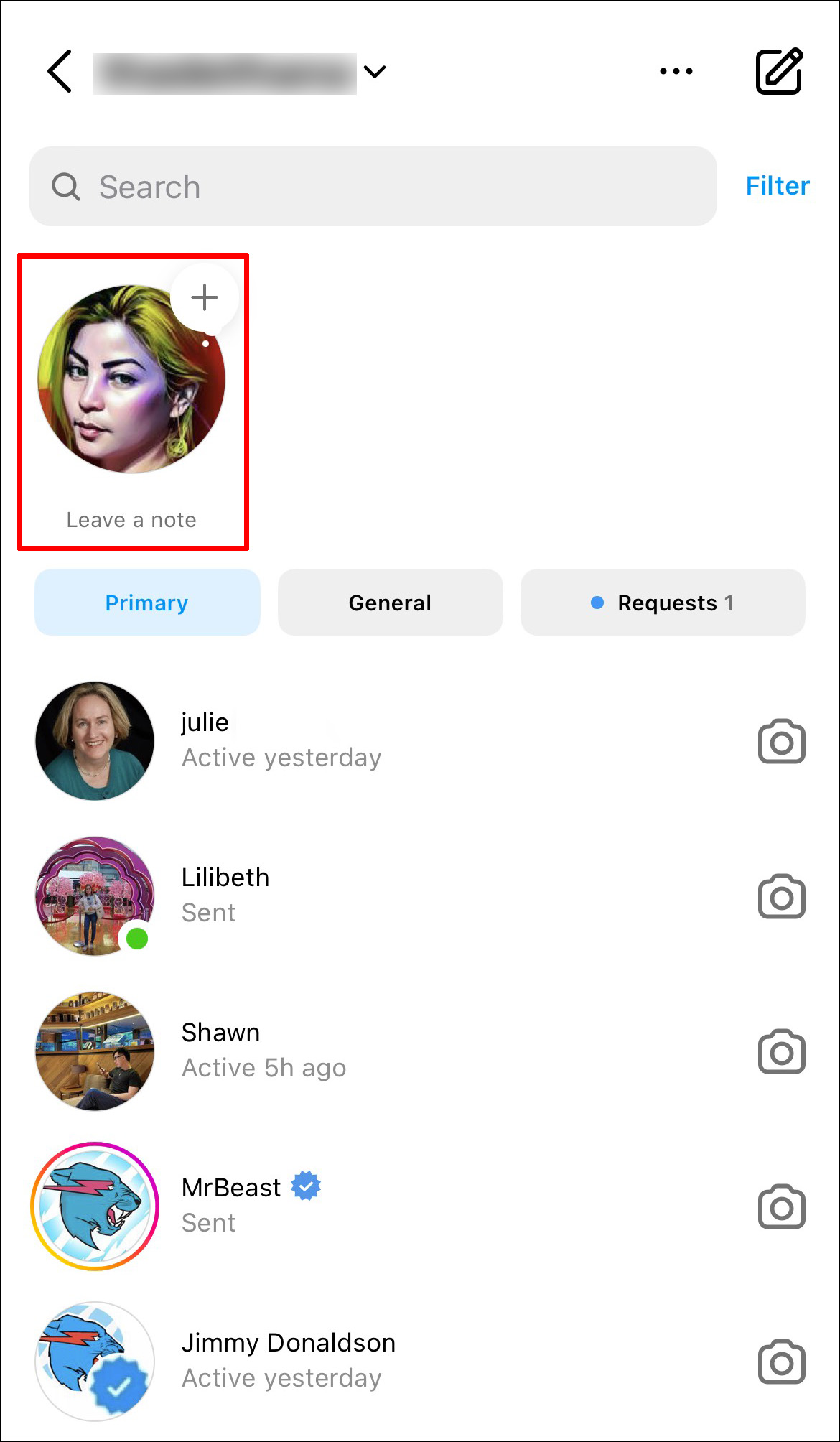Viewport: 840px width, 1442px height.
Task: Open the chat with Lilibeth
Action: pos(359,896)
